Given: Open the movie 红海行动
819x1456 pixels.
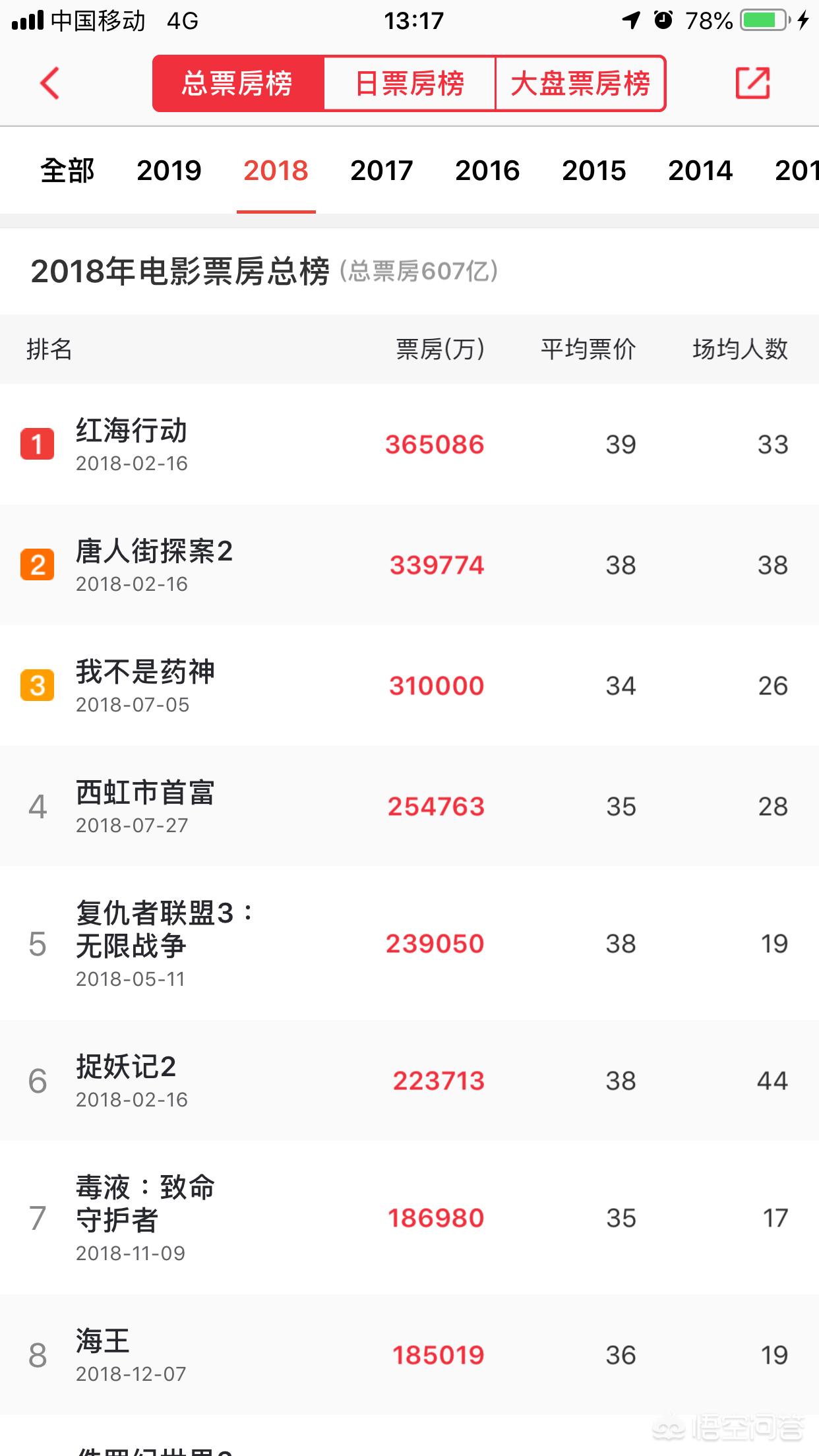Looking at the screenshot, I should click(x=409, y=444).
